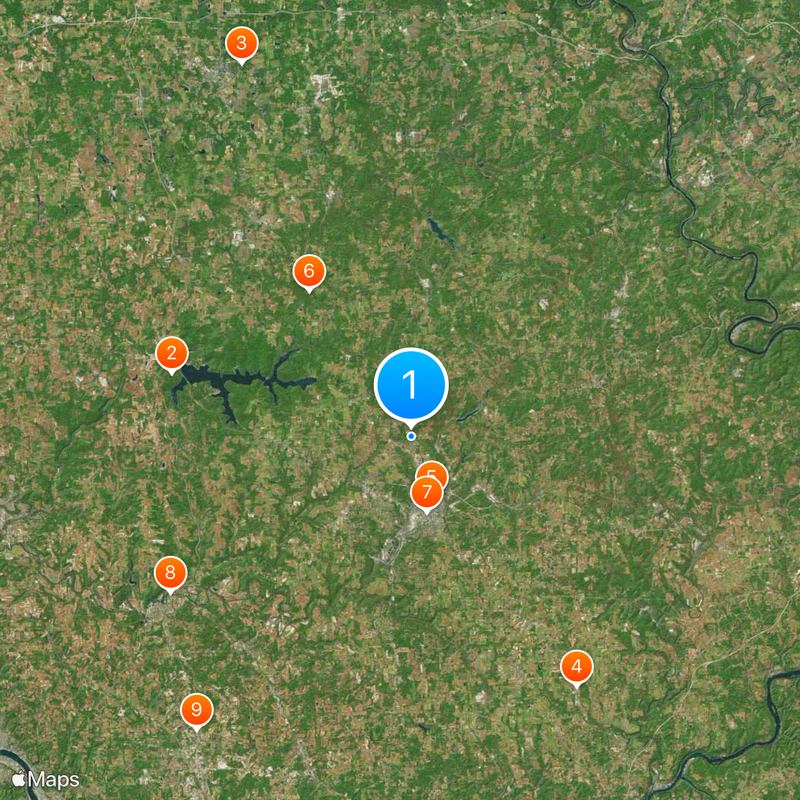Screen dimensions: 800x800
Task: Open map pin number 3
Action: tap(241, 44)
